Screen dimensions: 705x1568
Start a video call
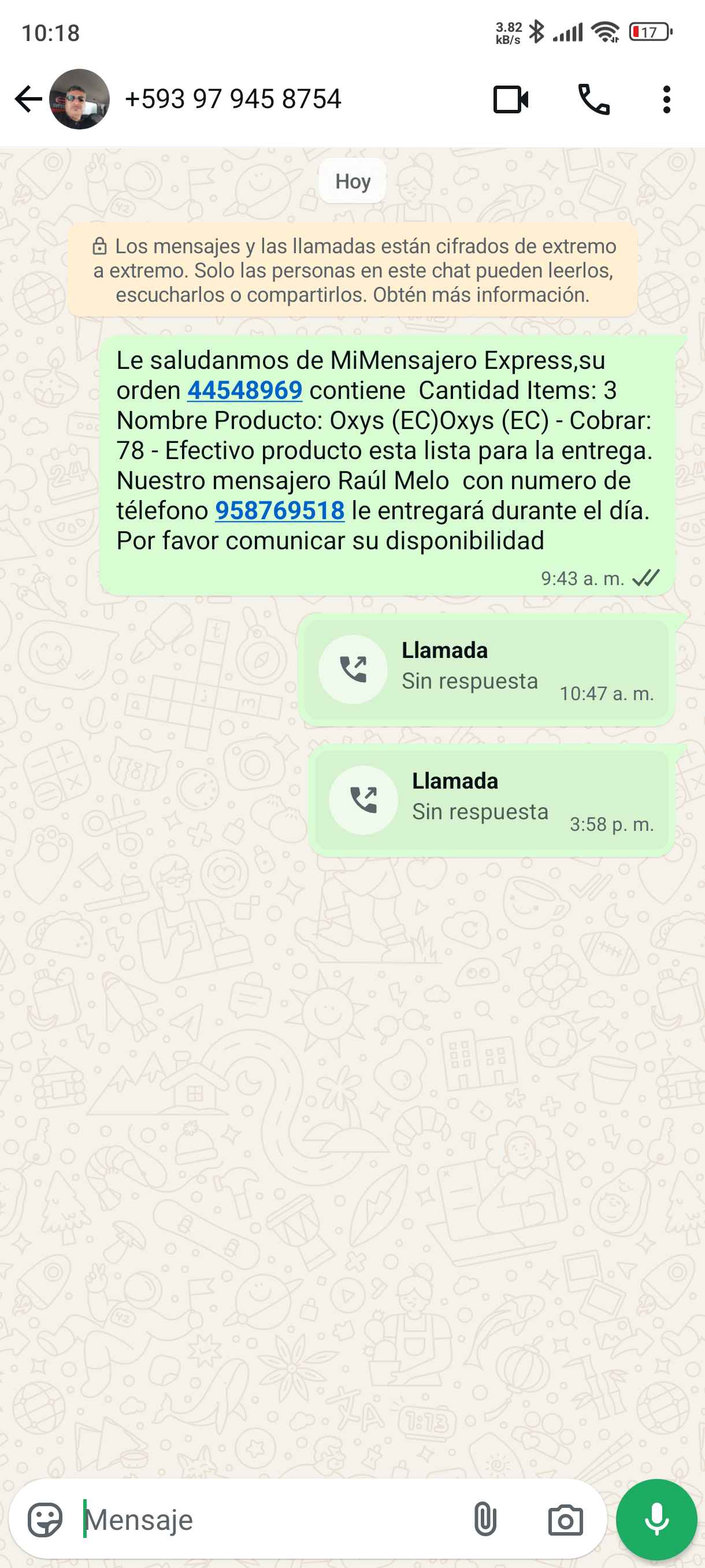(x=510, y=99)
